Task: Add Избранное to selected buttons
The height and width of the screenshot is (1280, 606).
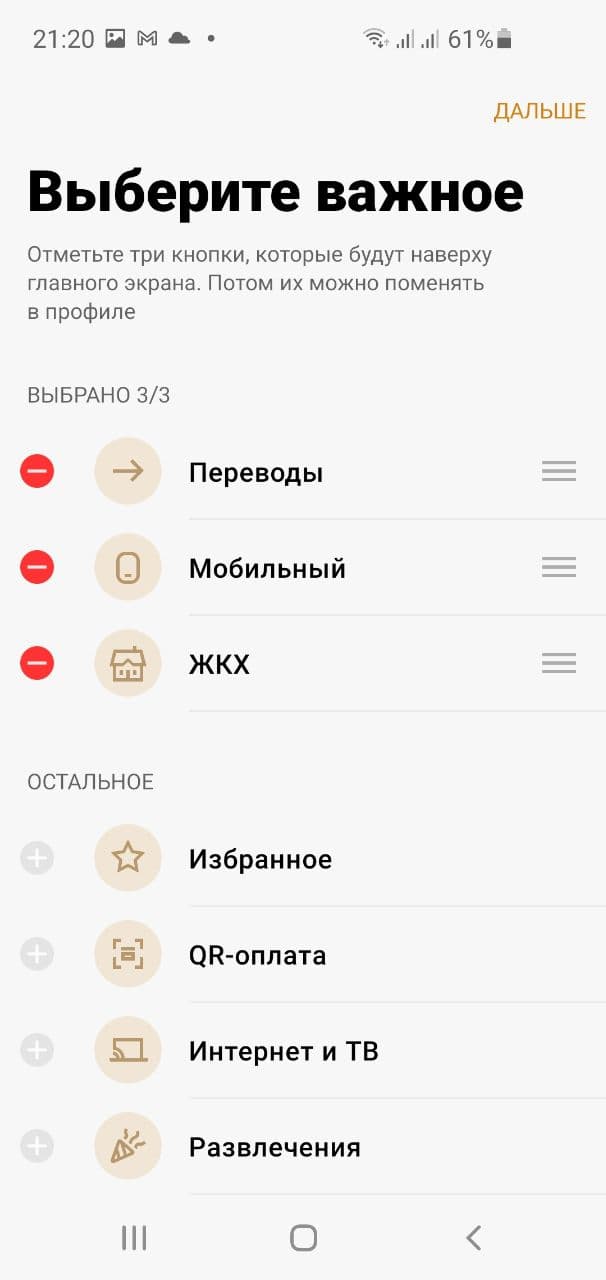Action: (x=37, y=859)
